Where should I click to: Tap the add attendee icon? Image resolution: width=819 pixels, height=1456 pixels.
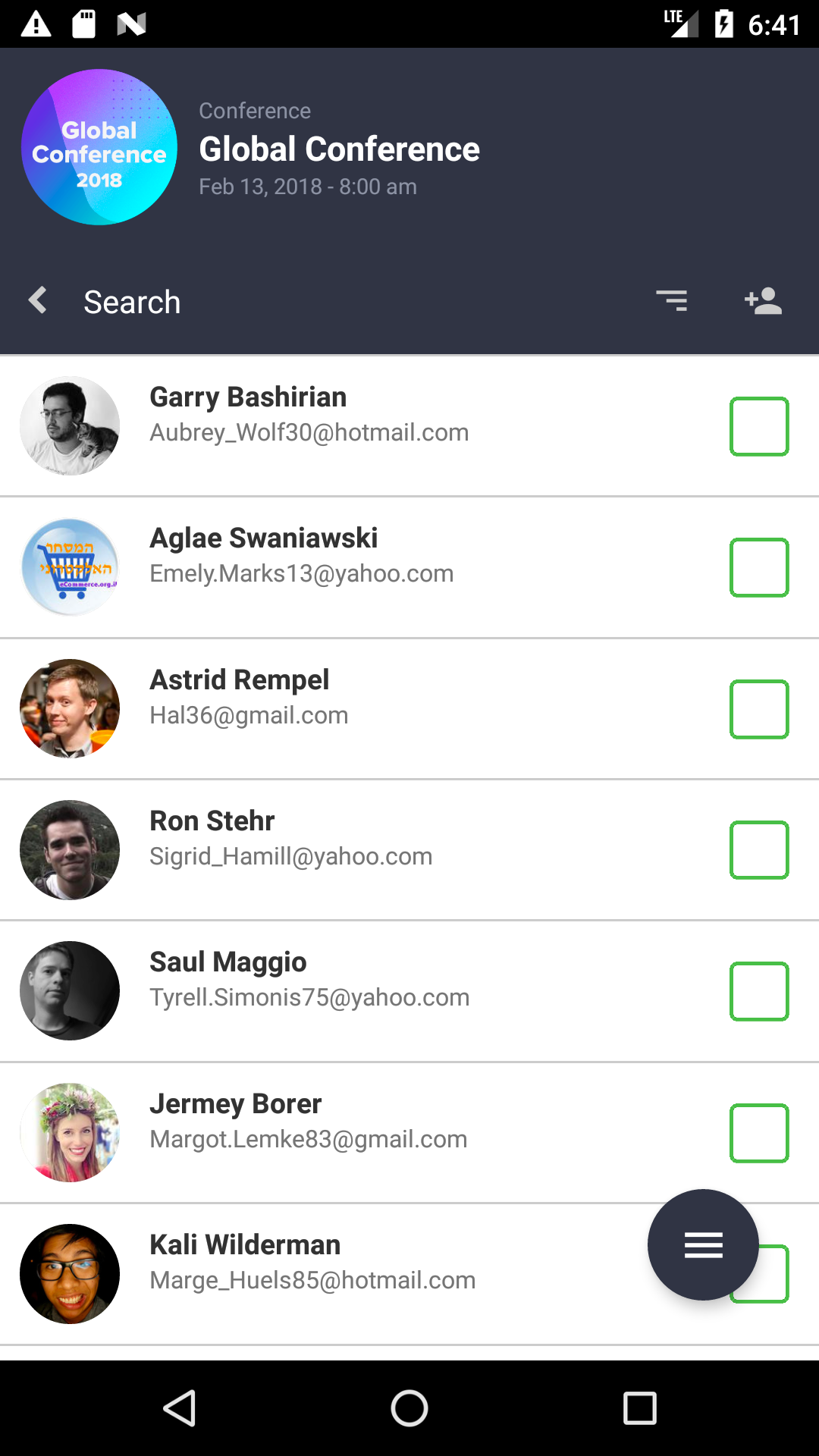point(763,301)
